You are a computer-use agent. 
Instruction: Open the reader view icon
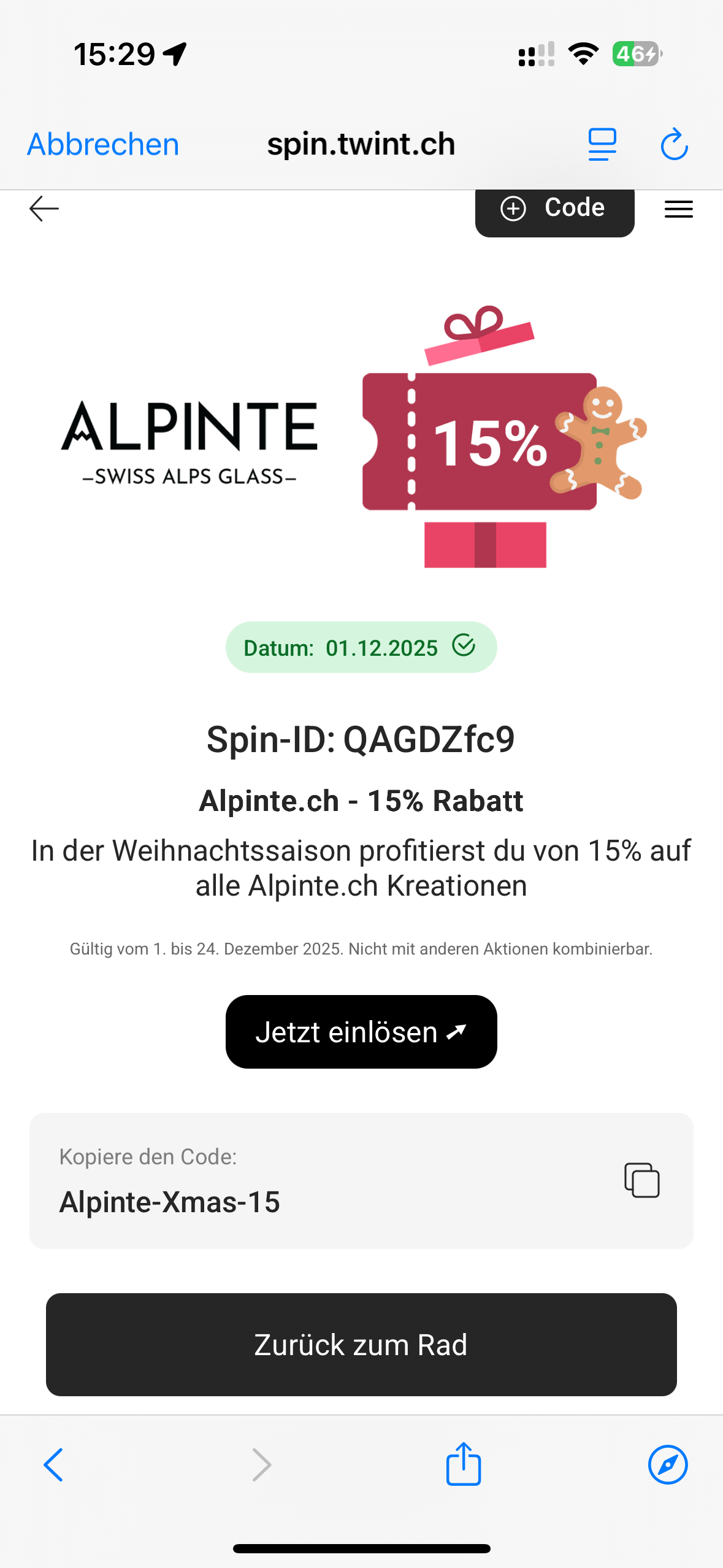tap(602, 145)
